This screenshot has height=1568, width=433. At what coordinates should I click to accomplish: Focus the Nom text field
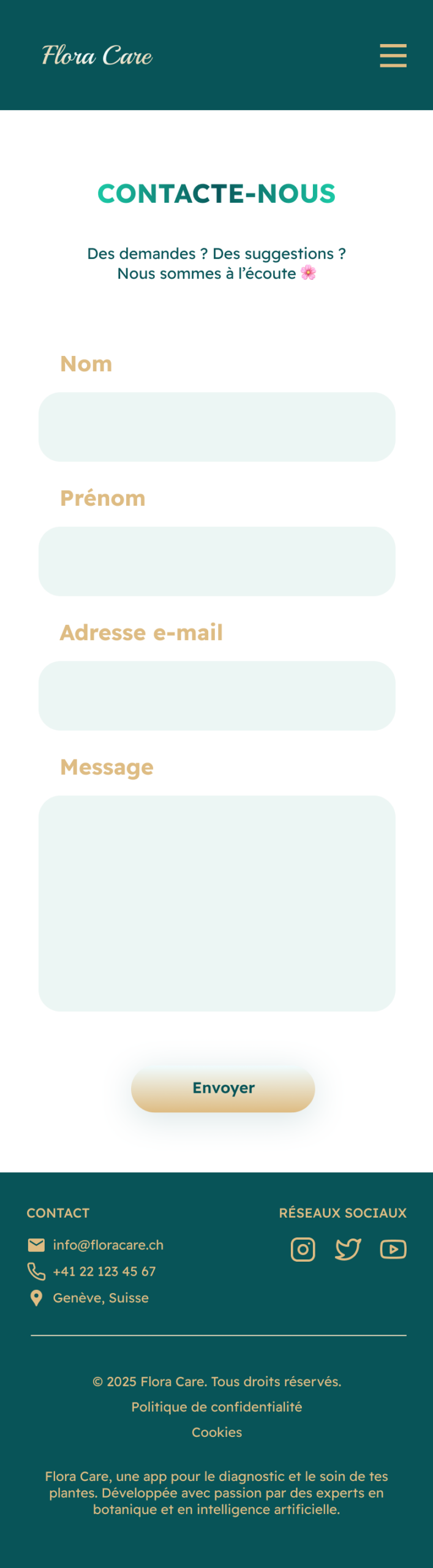[x=217, y=427]
